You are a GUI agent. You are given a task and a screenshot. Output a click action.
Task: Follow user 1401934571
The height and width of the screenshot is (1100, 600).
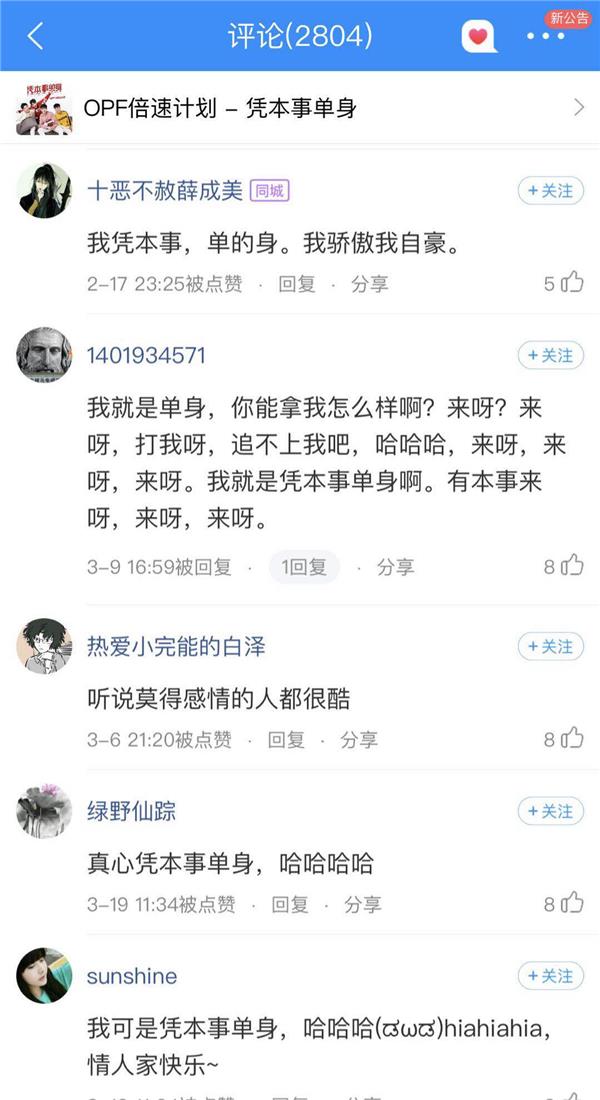pyautogui.click(x=551, y=355)
